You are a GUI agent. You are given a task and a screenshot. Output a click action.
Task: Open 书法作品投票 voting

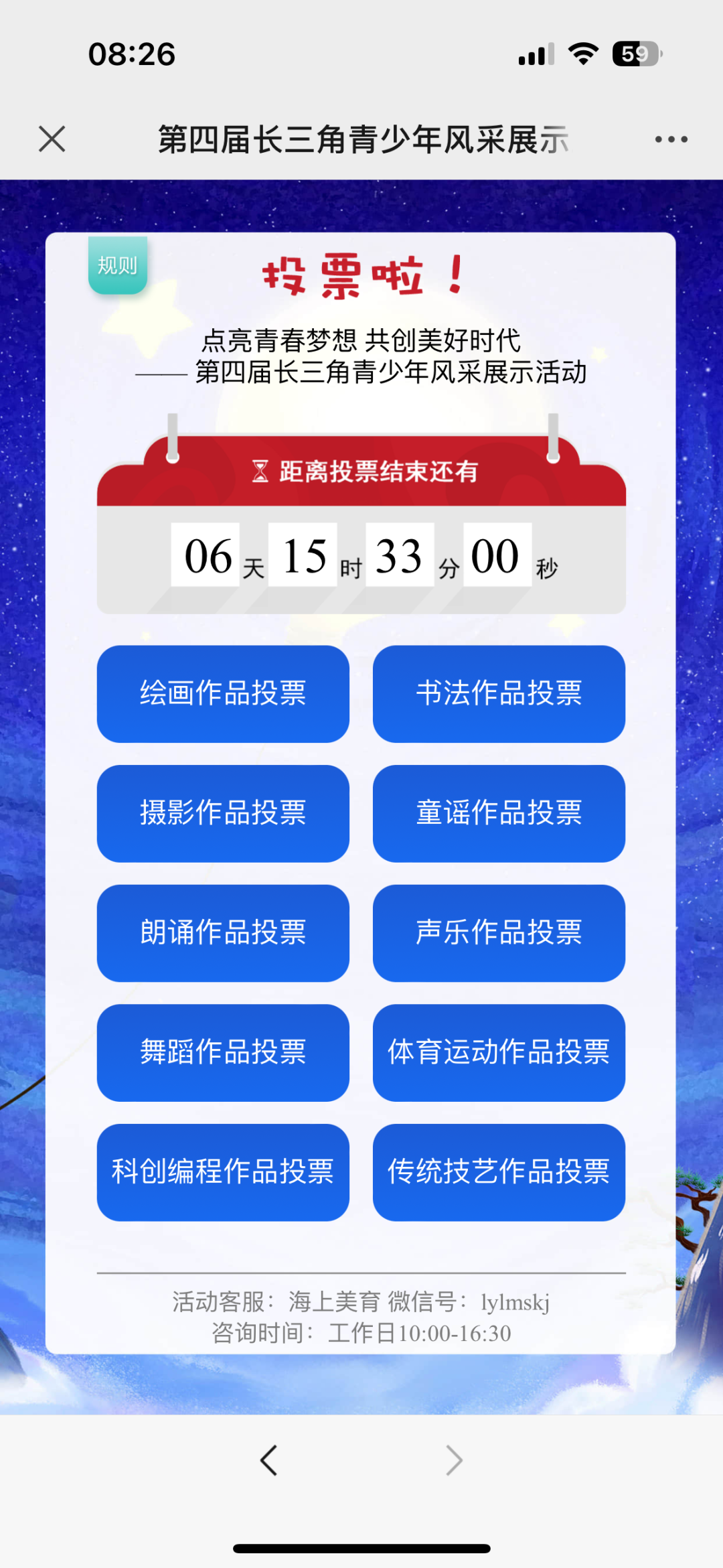point(499,693)
